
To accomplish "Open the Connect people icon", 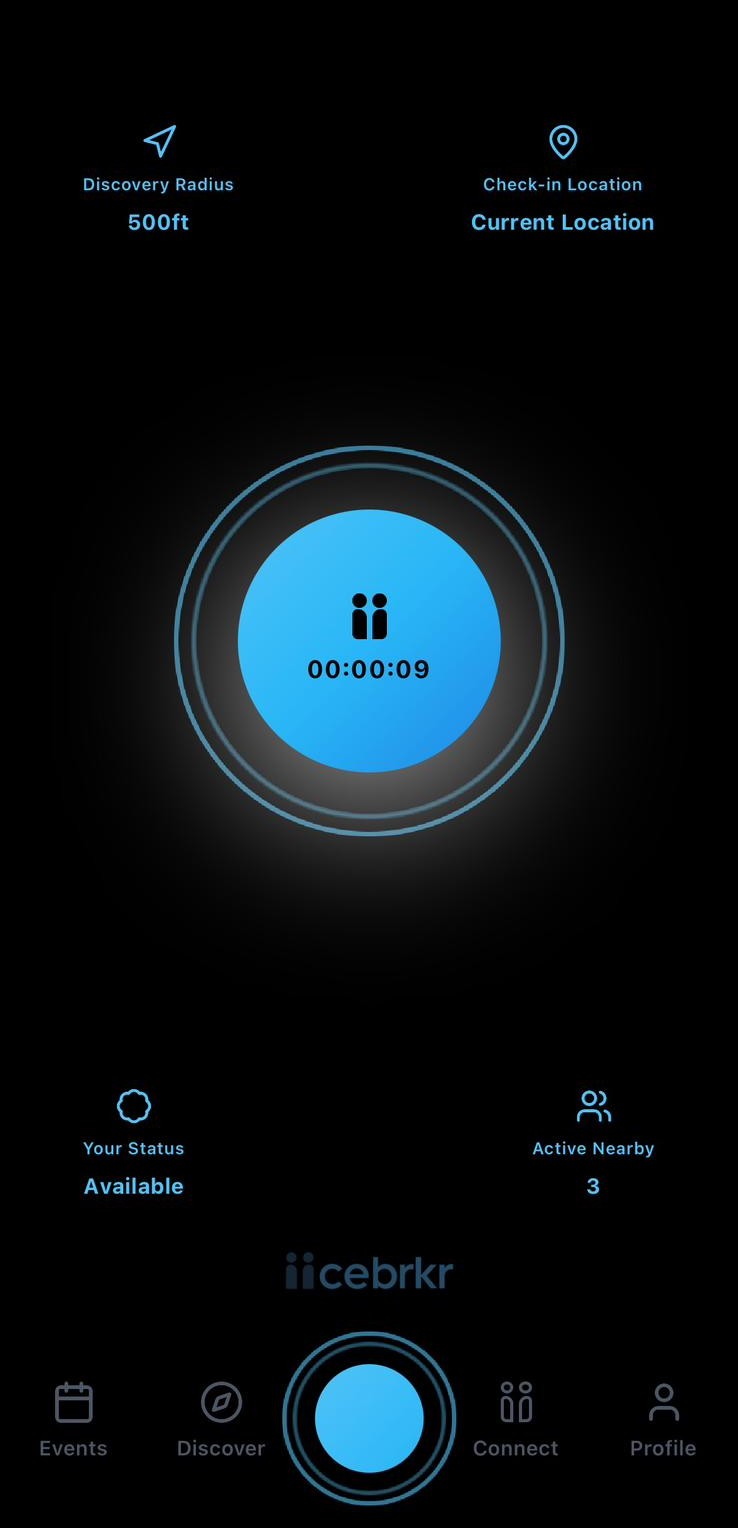I will pyautogui.click(x=515, y=1404).
